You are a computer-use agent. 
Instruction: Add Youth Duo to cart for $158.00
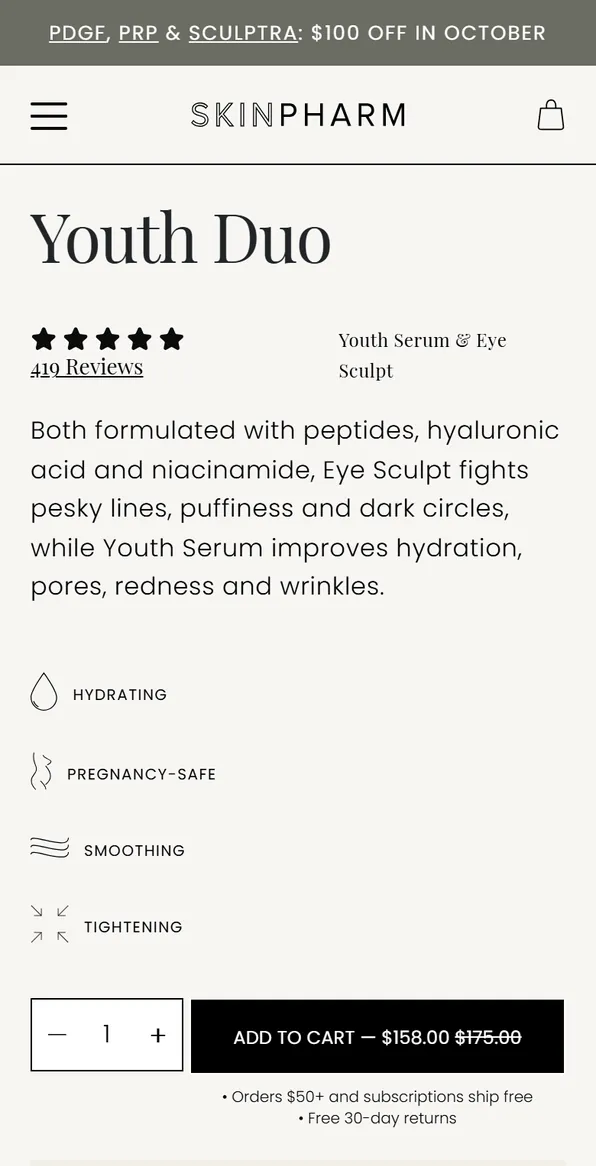pyautogui.click(x=377, y=1036)
